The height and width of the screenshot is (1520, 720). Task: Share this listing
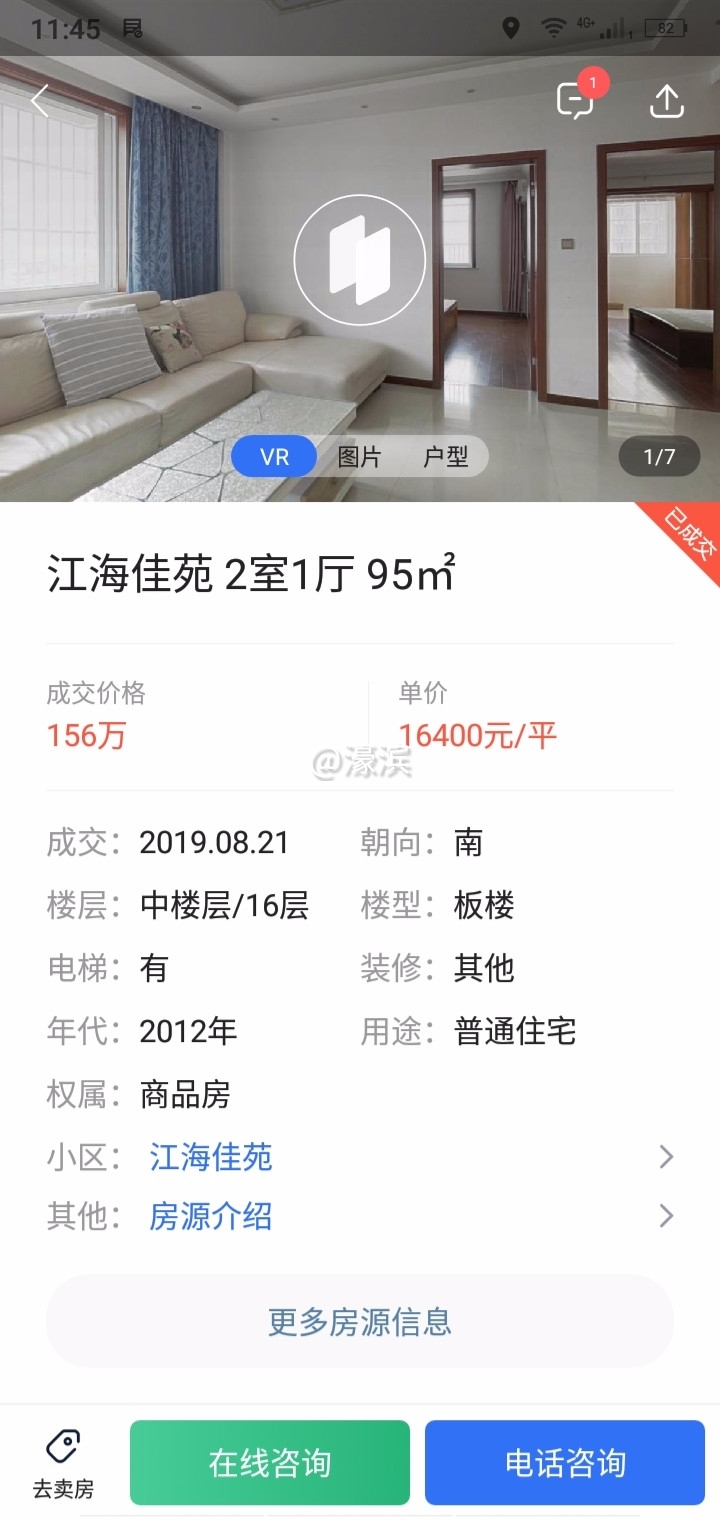pos(666,101)
